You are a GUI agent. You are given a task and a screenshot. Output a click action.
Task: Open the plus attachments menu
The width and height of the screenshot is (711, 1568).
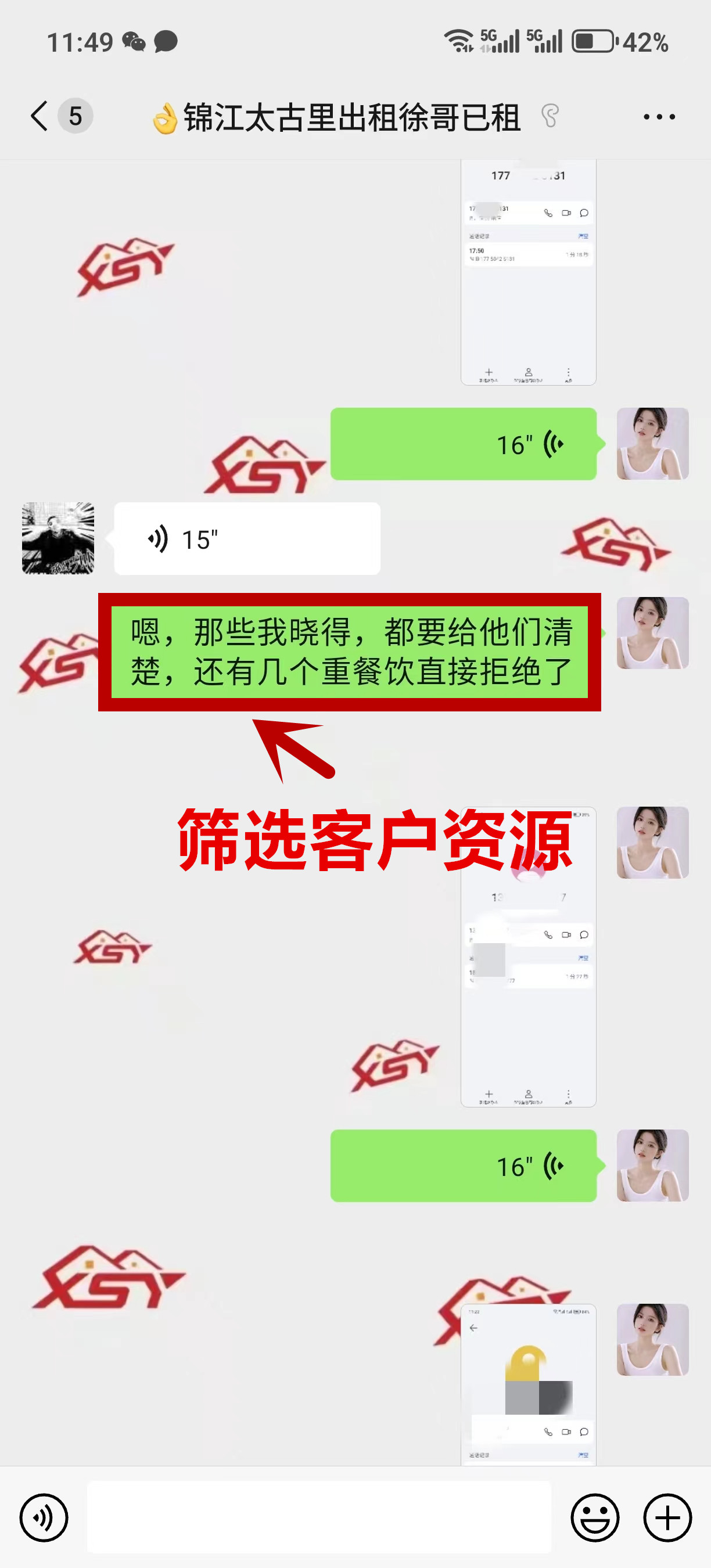pos(667,1517)
